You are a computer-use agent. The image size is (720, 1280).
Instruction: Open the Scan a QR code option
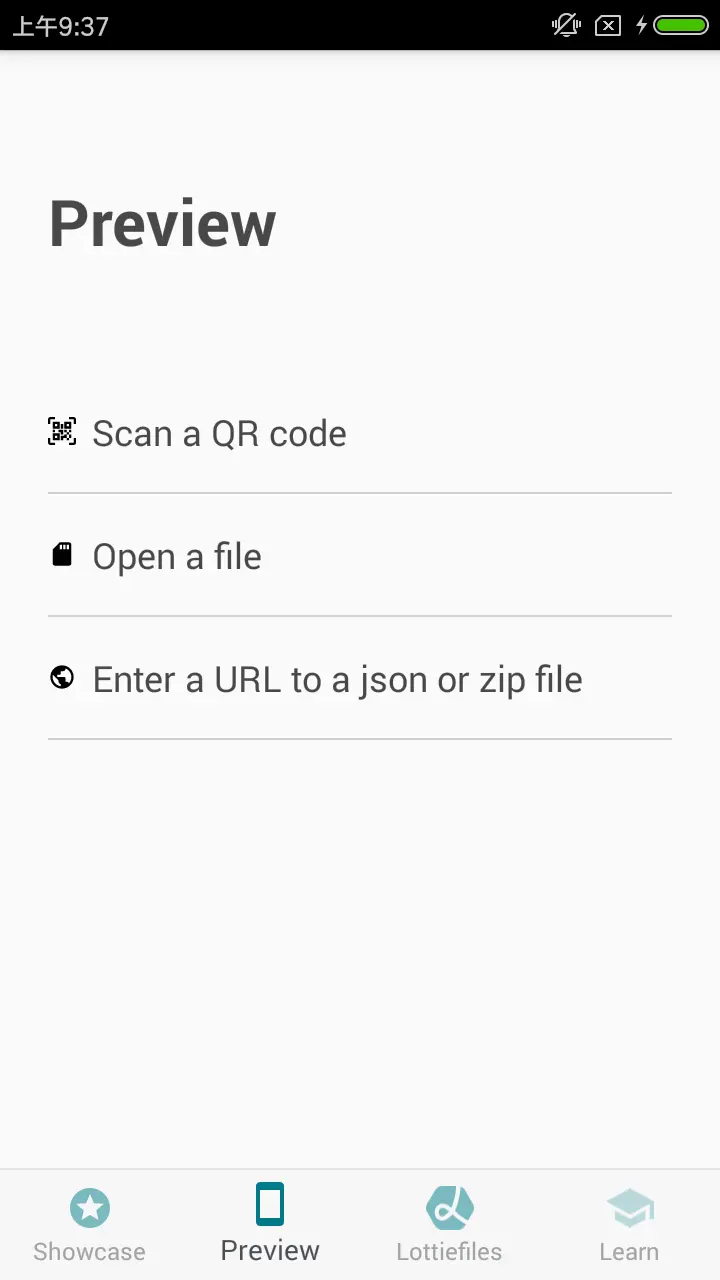point(220,433)
